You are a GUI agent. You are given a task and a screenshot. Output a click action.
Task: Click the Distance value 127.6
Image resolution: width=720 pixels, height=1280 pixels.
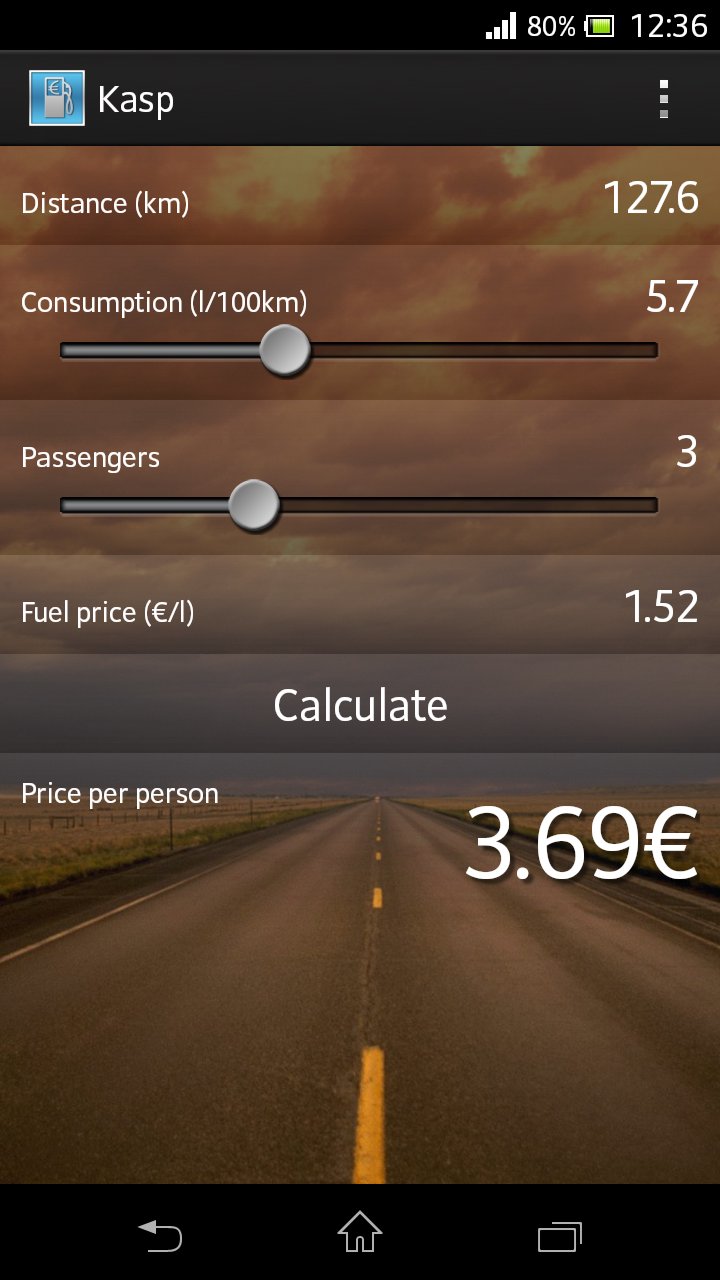[x=651, y=198]
